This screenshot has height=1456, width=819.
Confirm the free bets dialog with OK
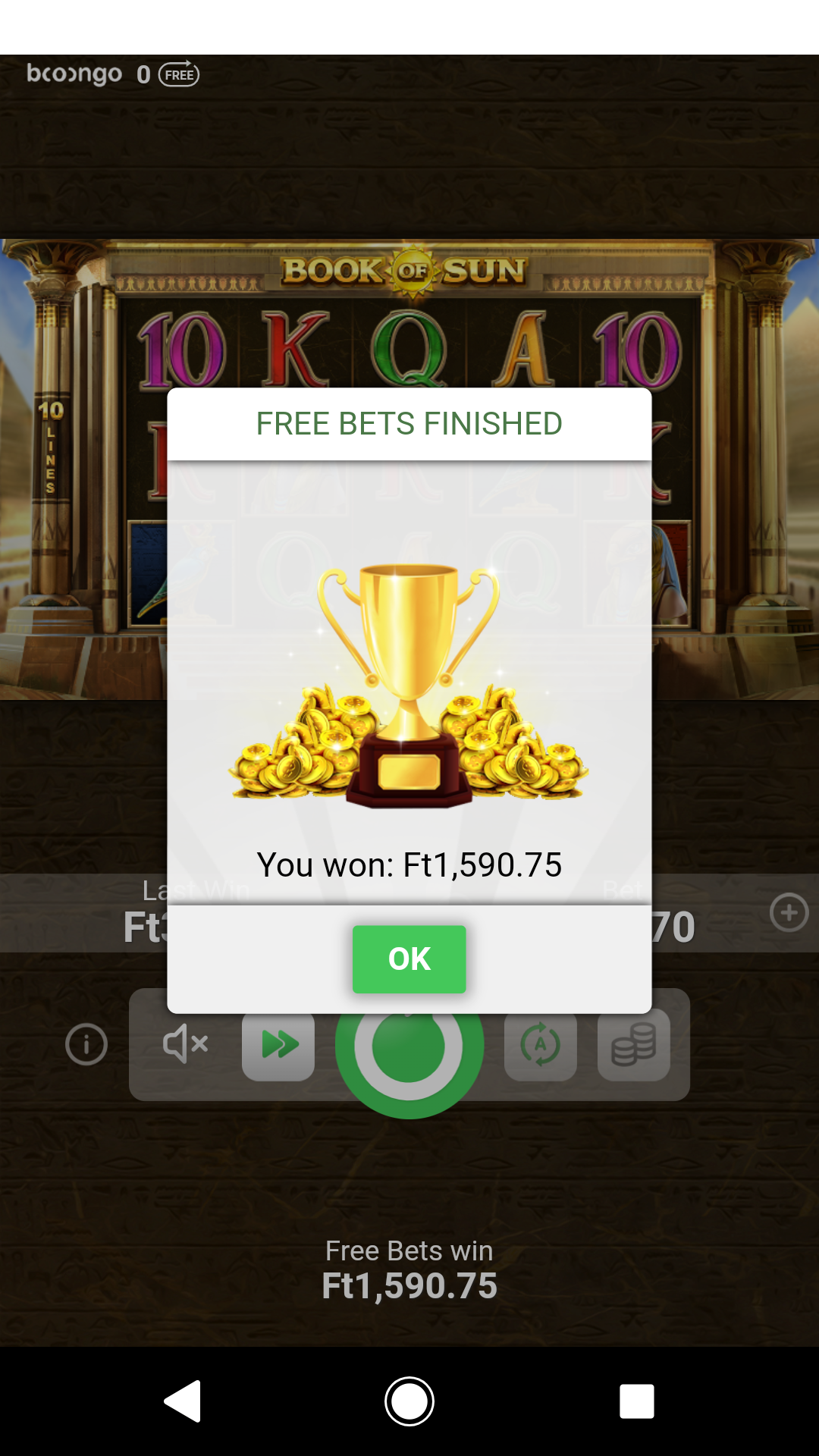click(409, 959)
